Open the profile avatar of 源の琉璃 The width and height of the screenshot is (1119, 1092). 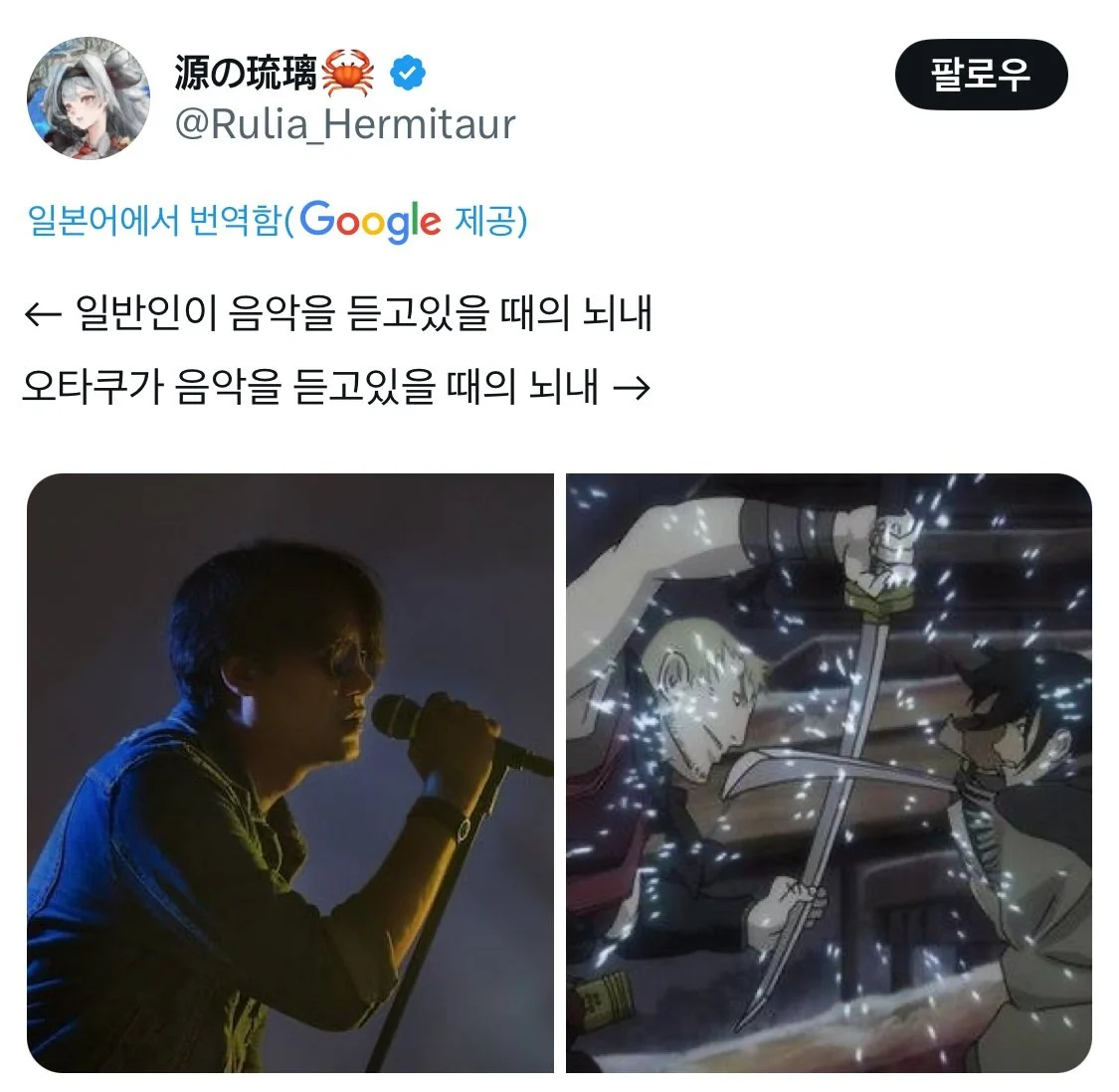click(89, 98)
